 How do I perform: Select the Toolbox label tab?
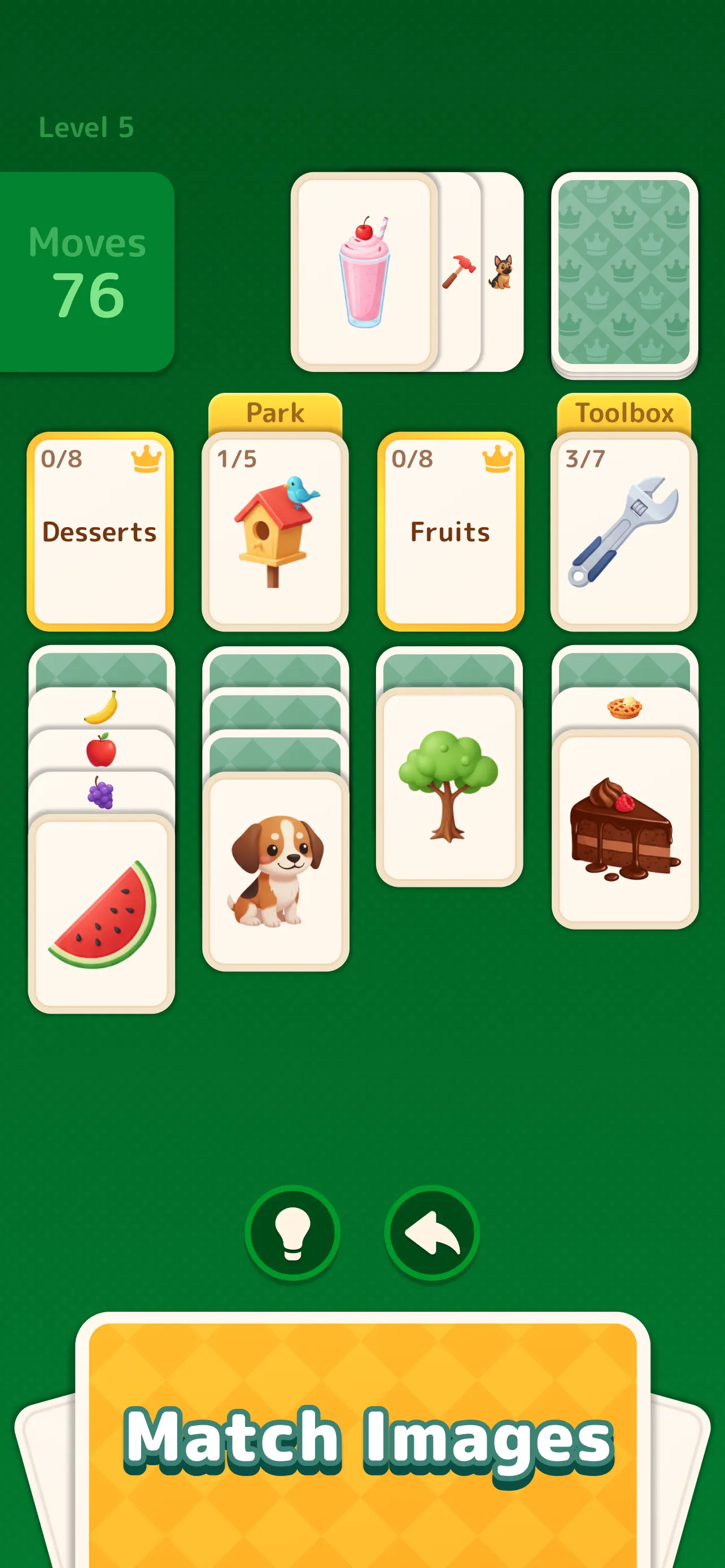[624, 411]
